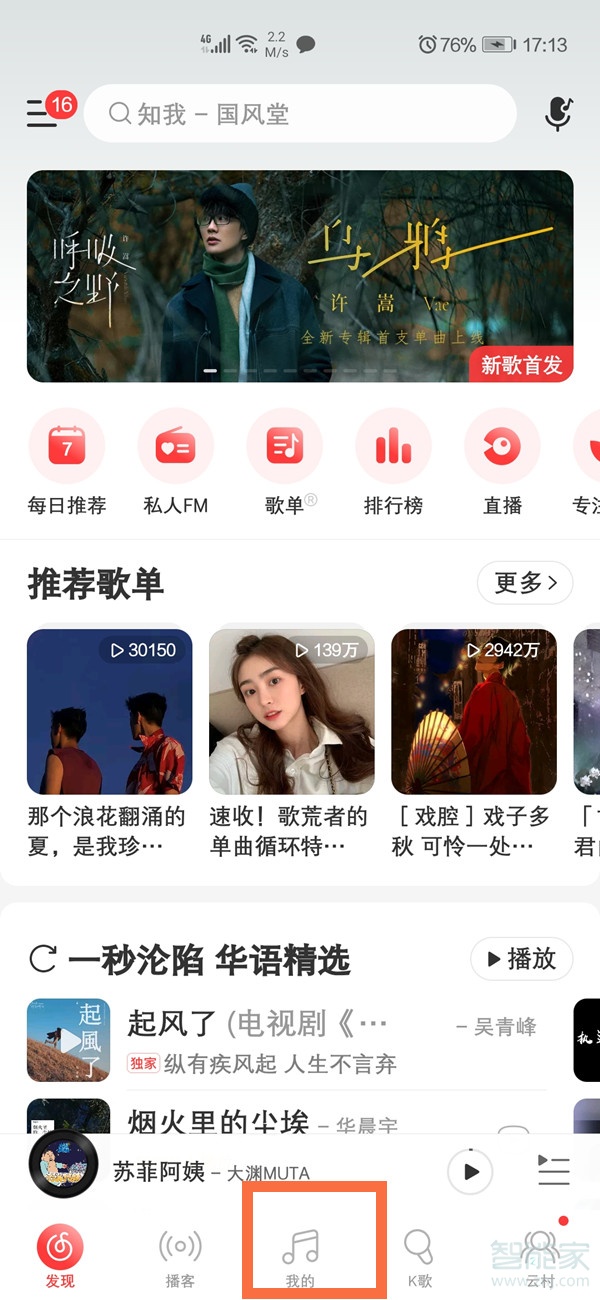600x1300 pixels.
Task: Tap the 知我 - 国风堂 search box
Action: tap(300, 114)
